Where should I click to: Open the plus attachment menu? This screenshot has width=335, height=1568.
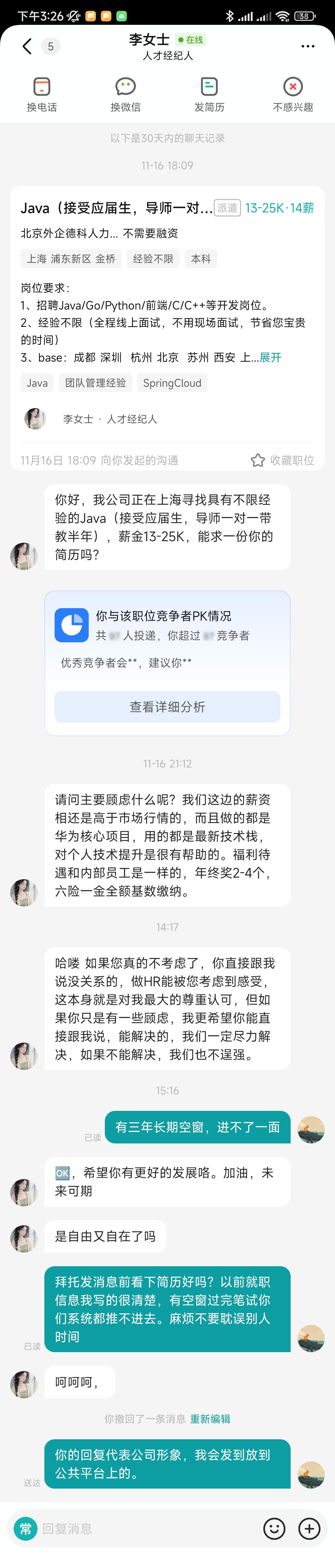[310, 1528]
